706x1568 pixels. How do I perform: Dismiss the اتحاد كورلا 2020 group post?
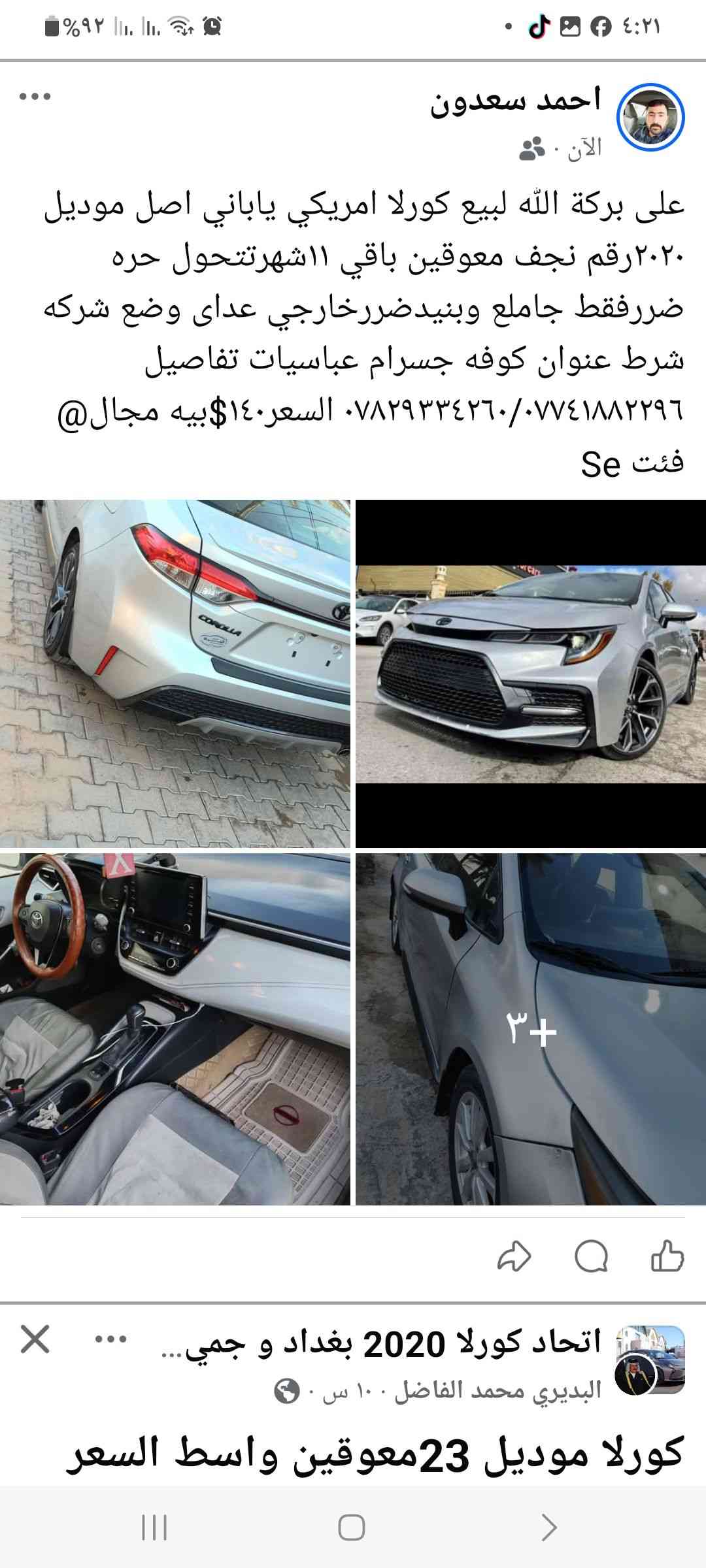click(x=35, y=1341)
